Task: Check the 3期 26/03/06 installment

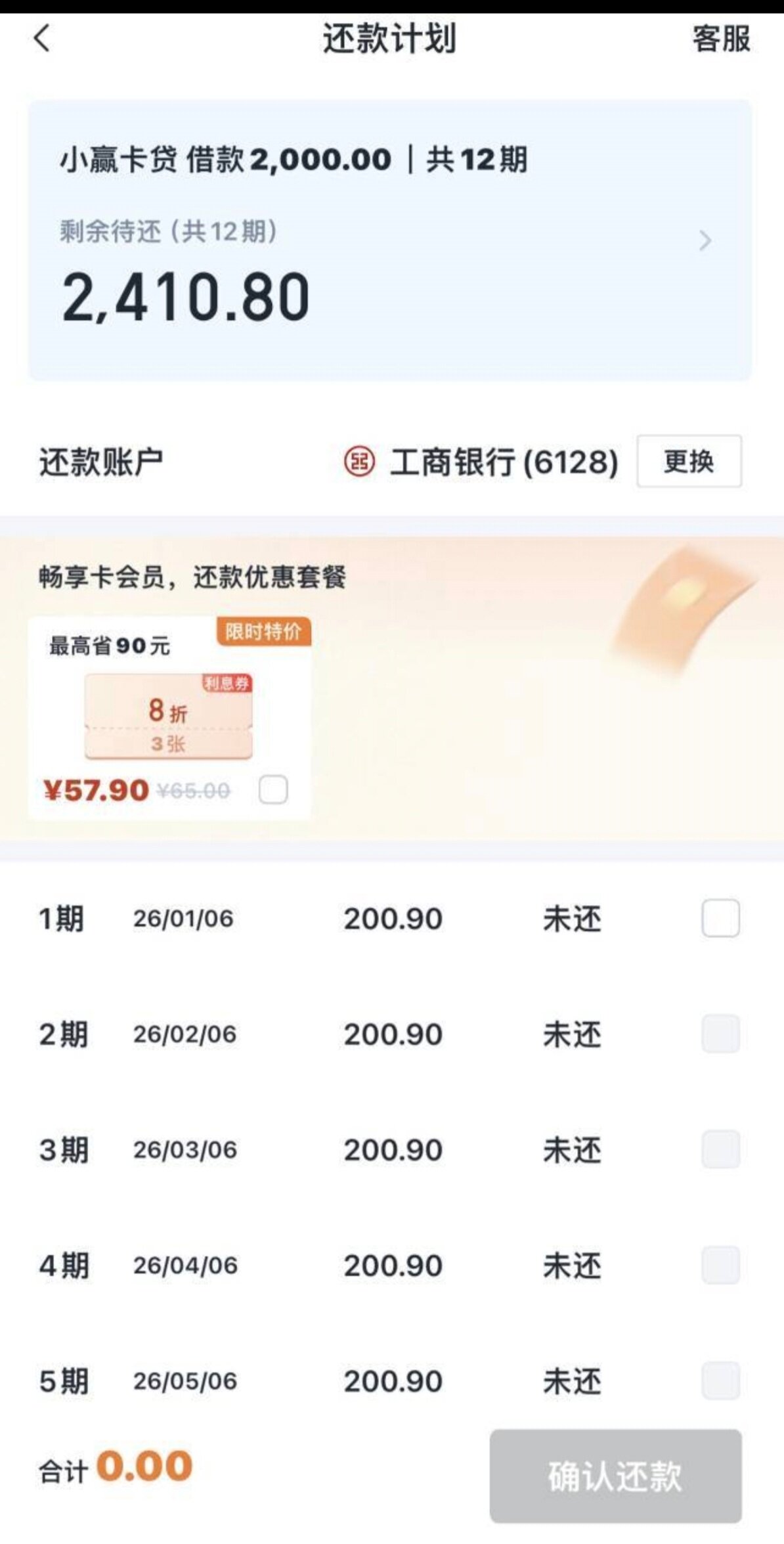Action: pyautogui.click(x=720, y=1149)
